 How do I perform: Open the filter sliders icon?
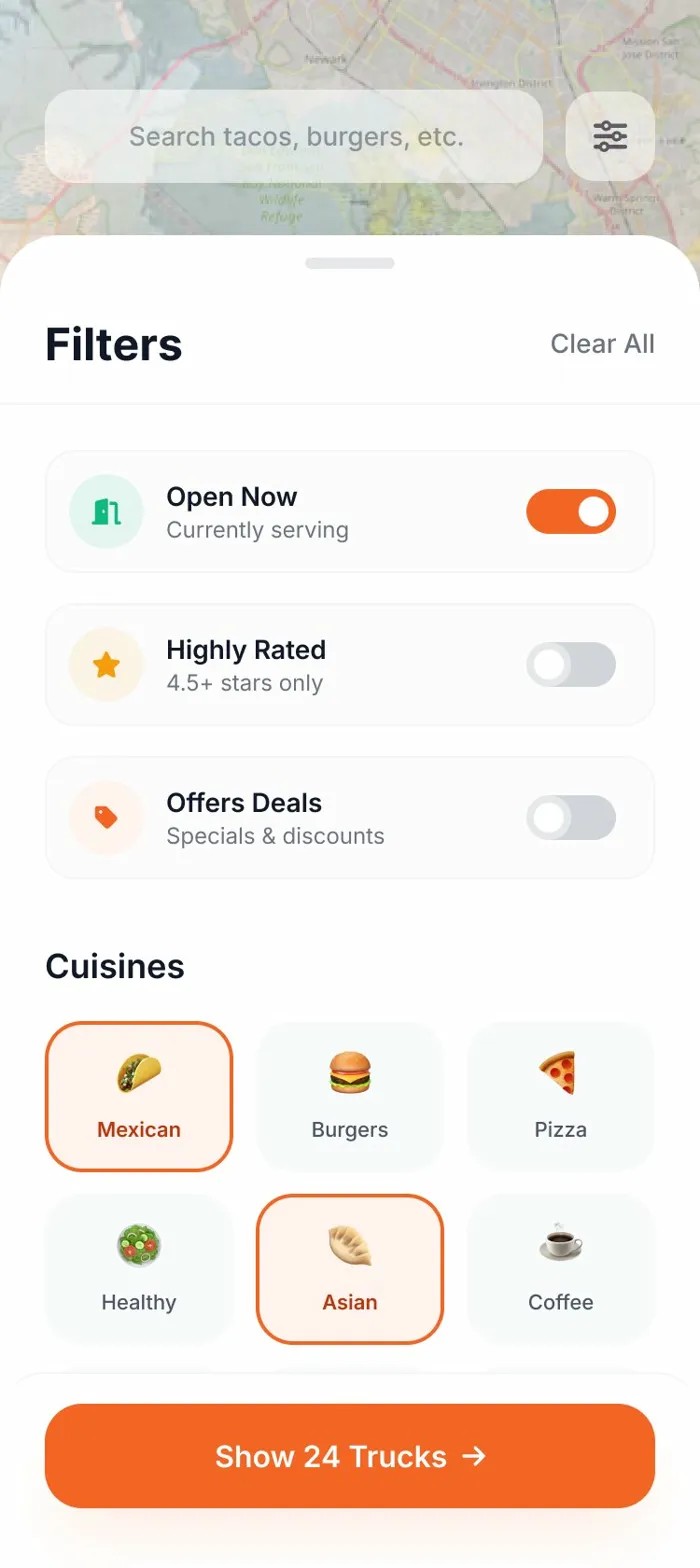pos(610,136)
